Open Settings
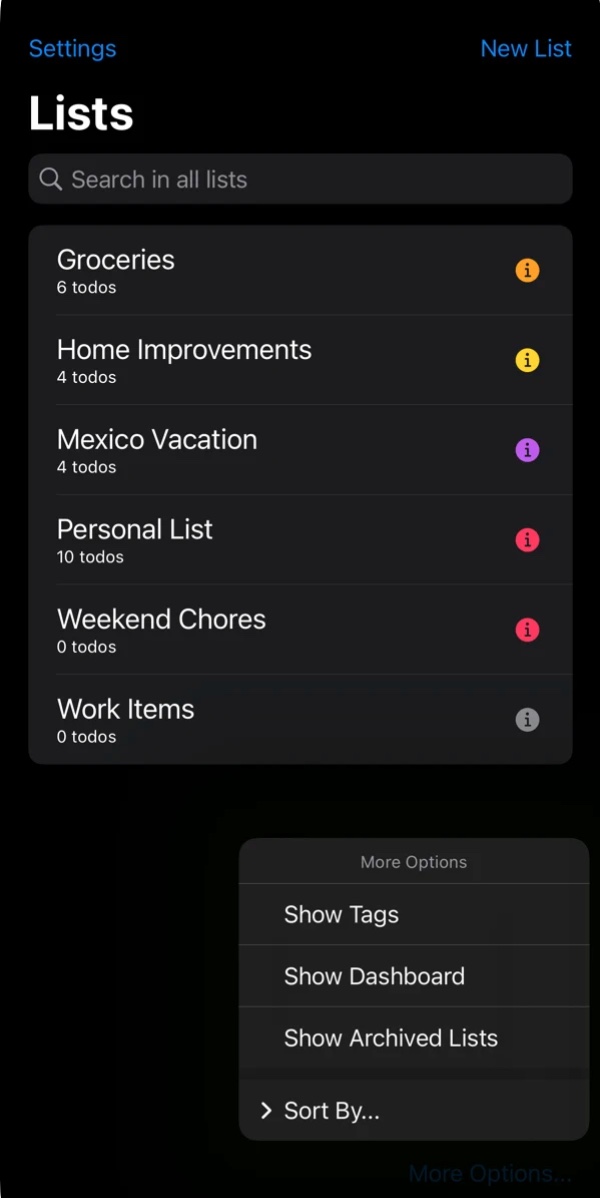The height and width of the screenshot is (1198, 600). (x=72, y=48)
